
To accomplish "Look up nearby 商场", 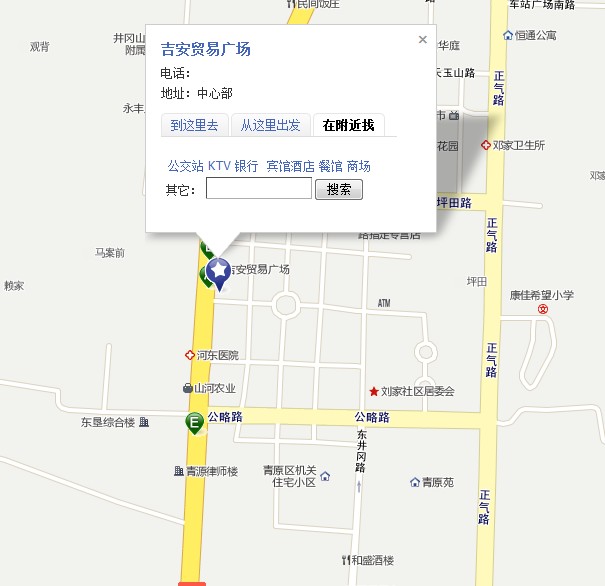I will (359, 166).
